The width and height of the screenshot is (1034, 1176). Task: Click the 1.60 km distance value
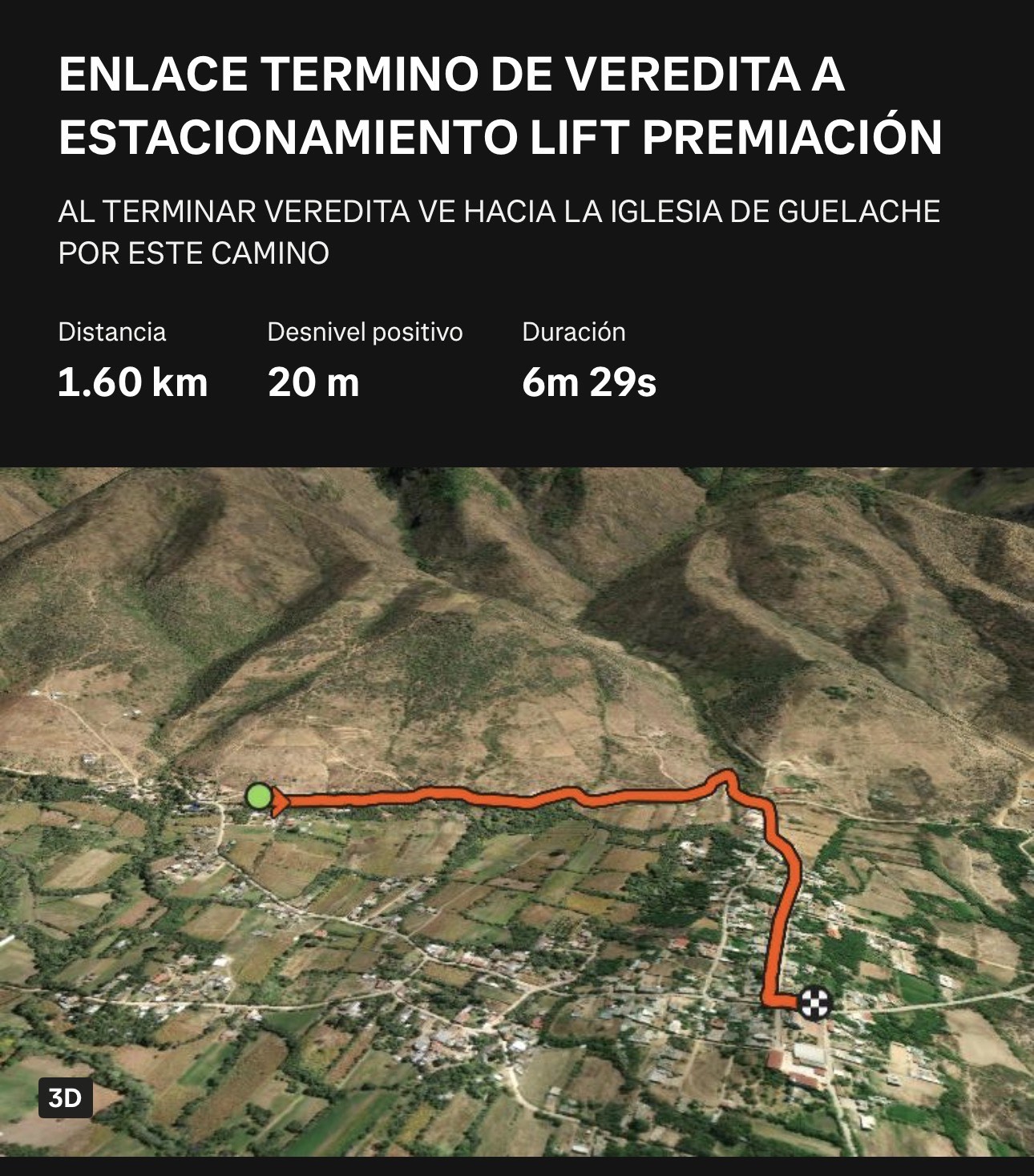[132, 384]
